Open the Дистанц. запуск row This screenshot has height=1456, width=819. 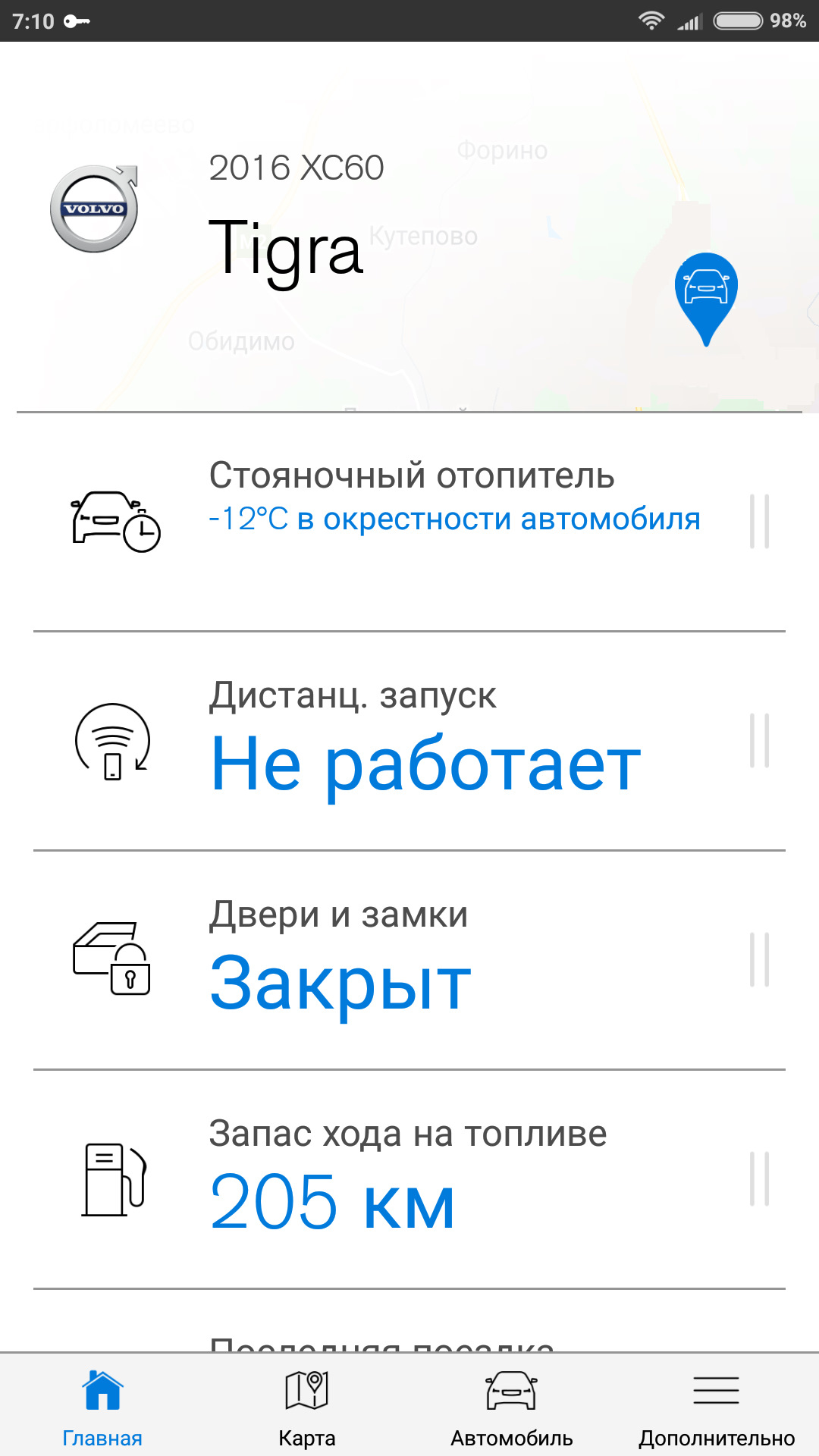pyautogui.click(x=409, y=741)
